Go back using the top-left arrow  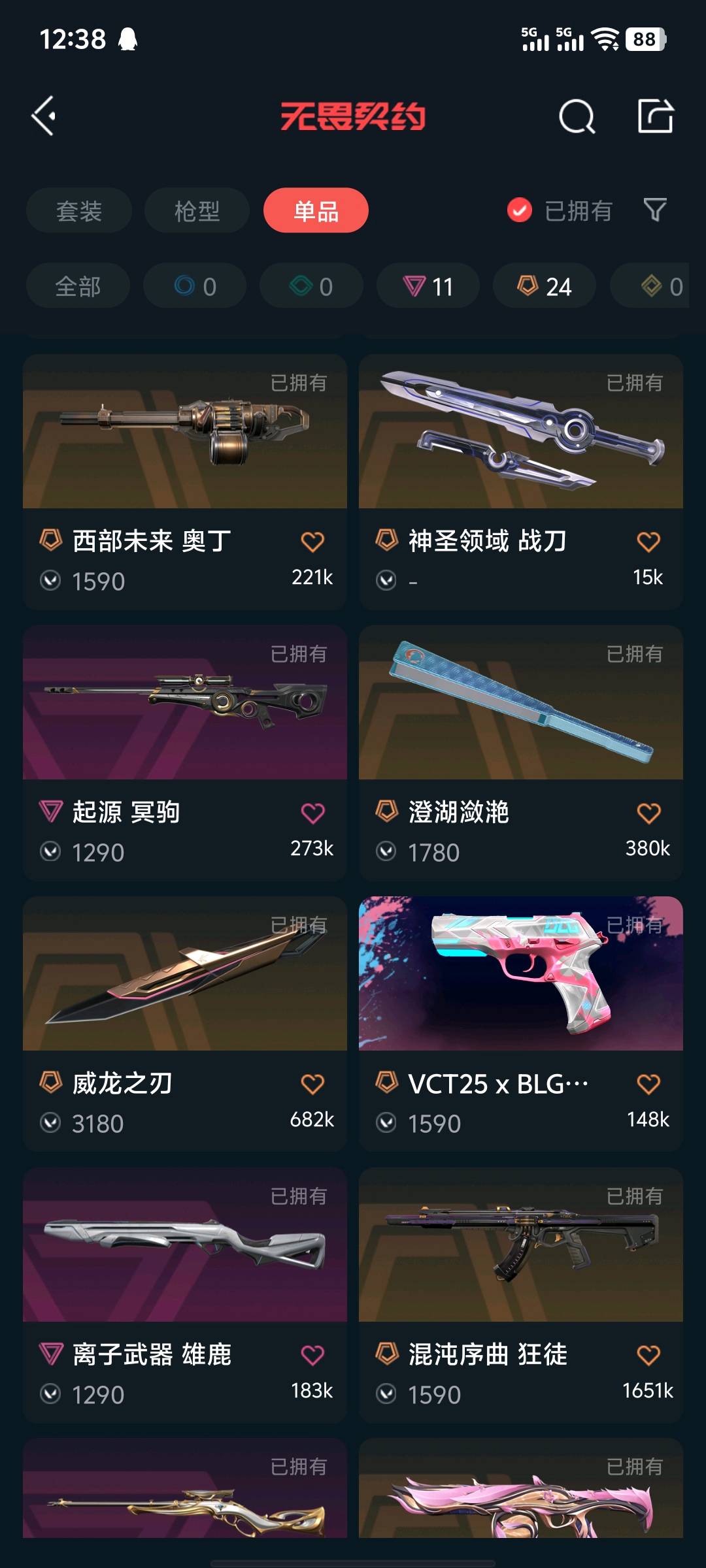pos(44,116)
